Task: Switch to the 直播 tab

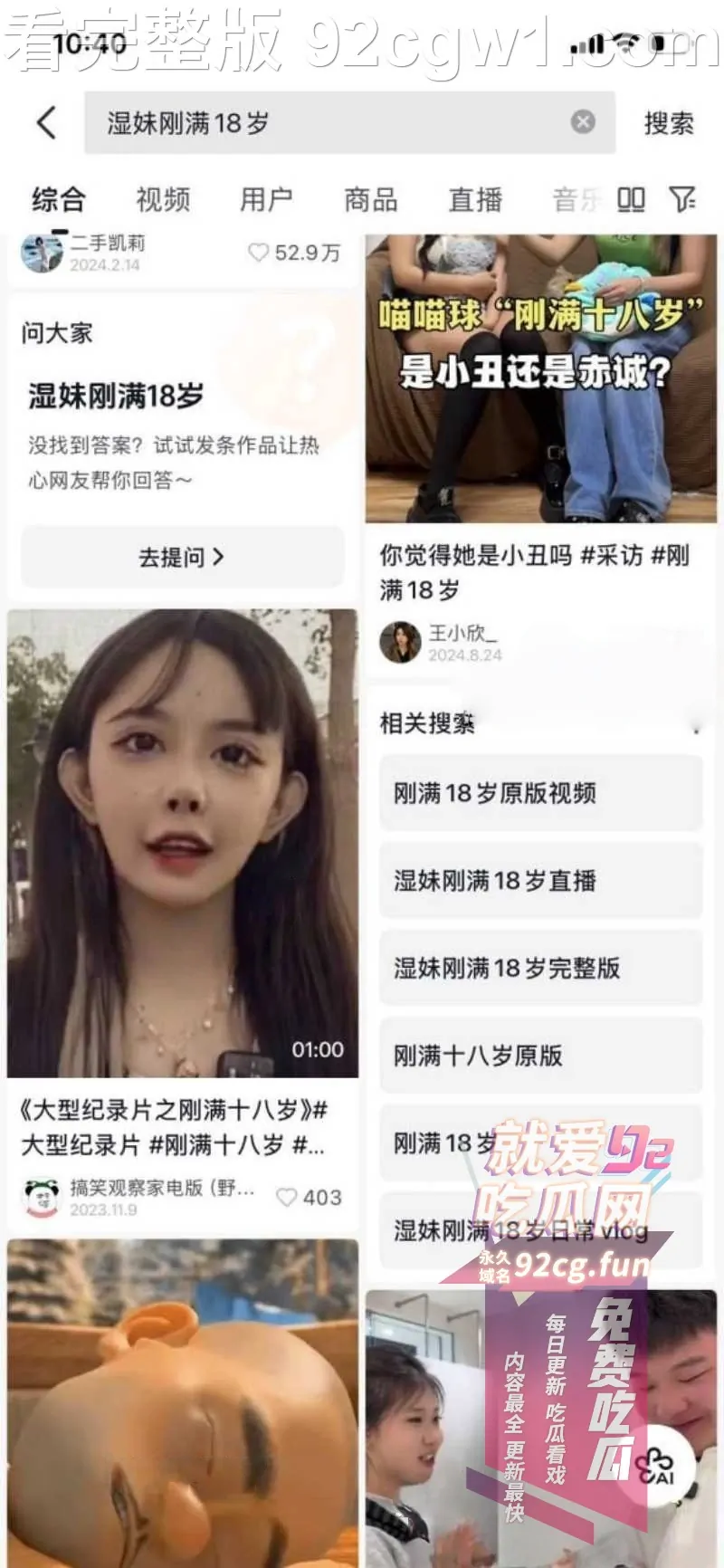Action: coord(475,199)
